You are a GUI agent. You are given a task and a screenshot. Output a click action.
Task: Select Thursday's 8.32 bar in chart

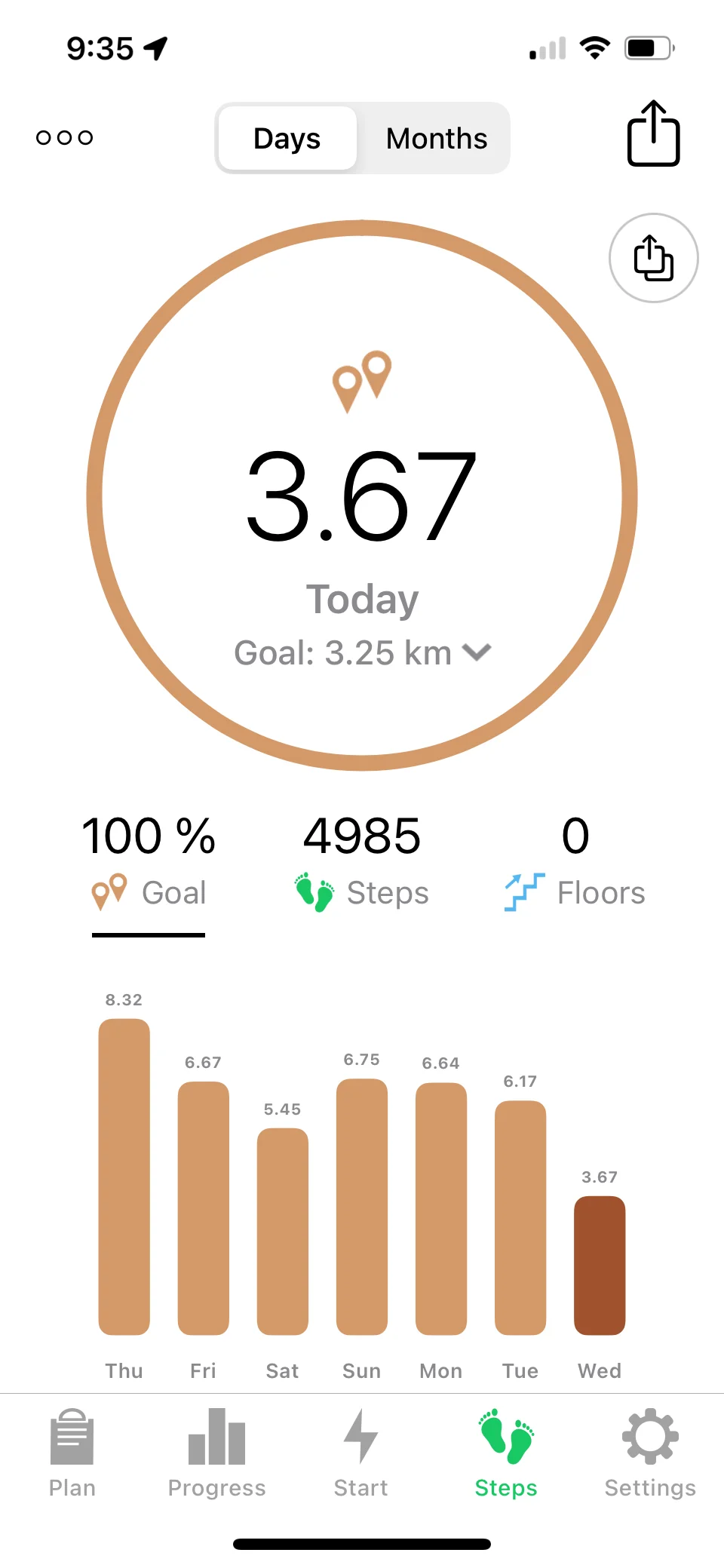(124, 1177)
